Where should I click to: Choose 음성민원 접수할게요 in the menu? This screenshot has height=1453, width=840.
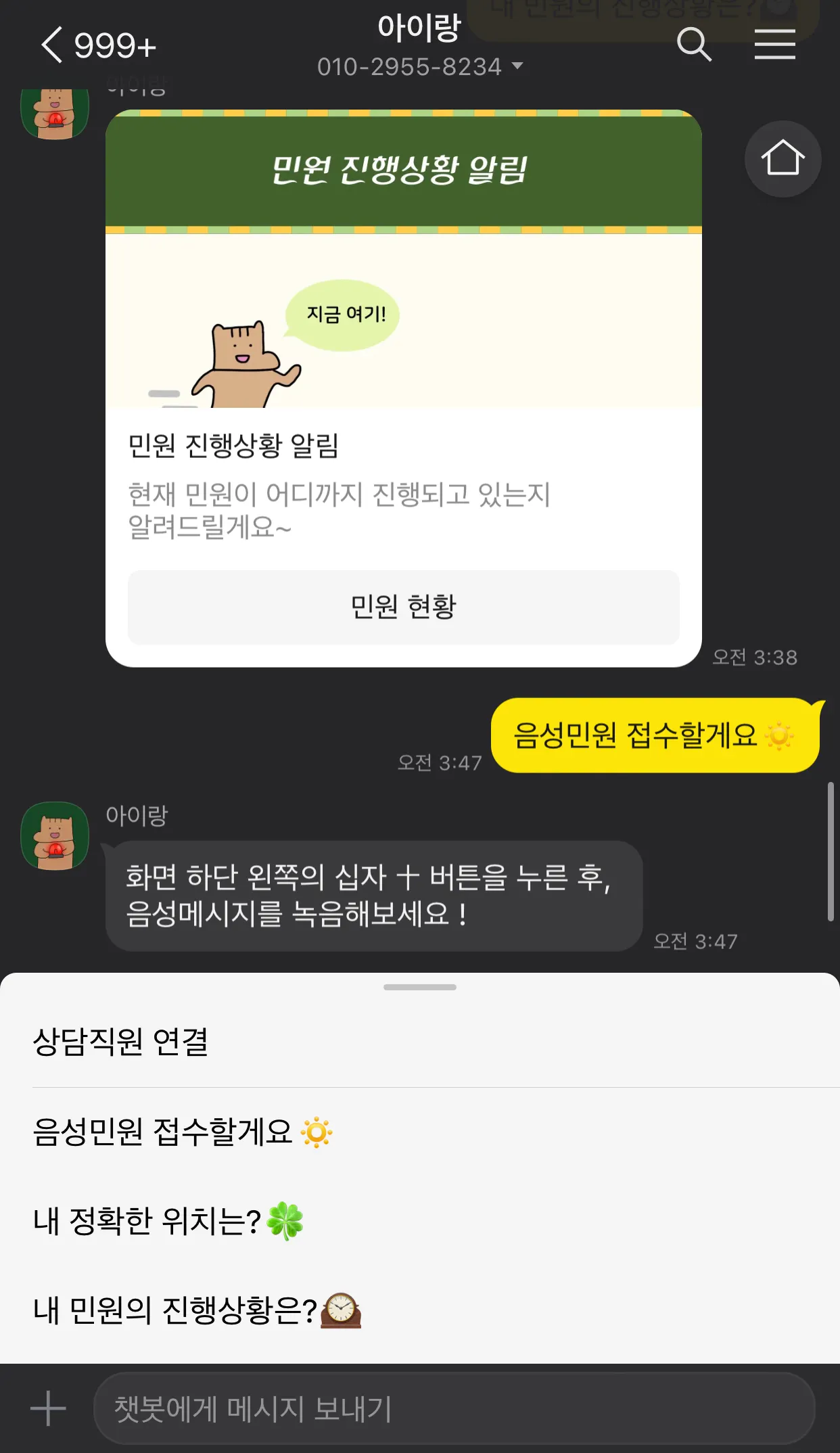(x=183, y=1132)
